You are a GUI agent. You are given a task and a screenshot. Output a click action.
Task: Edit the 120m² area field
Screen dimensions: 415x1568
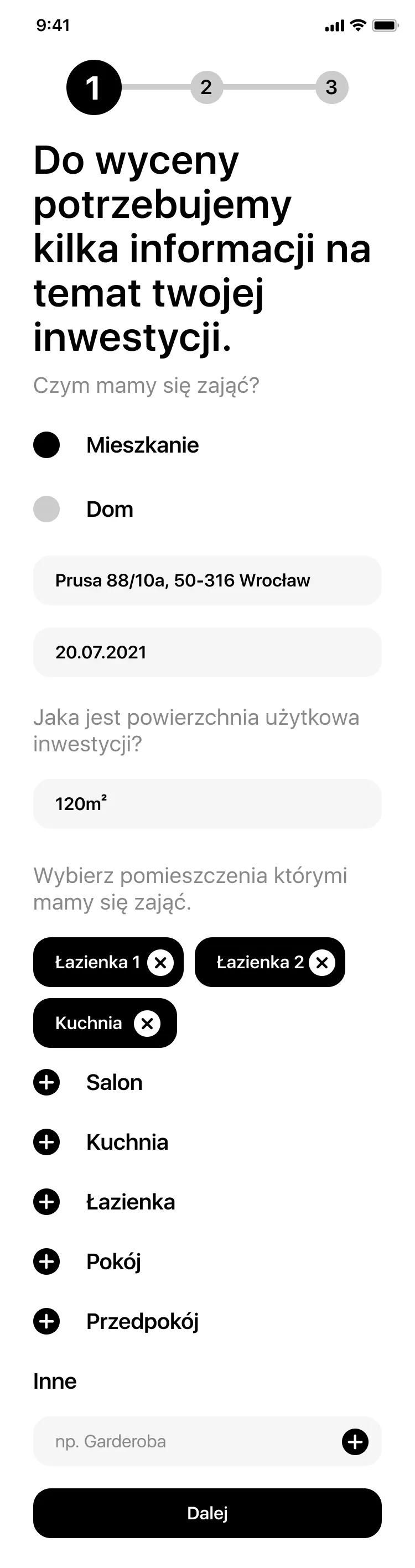207,803
